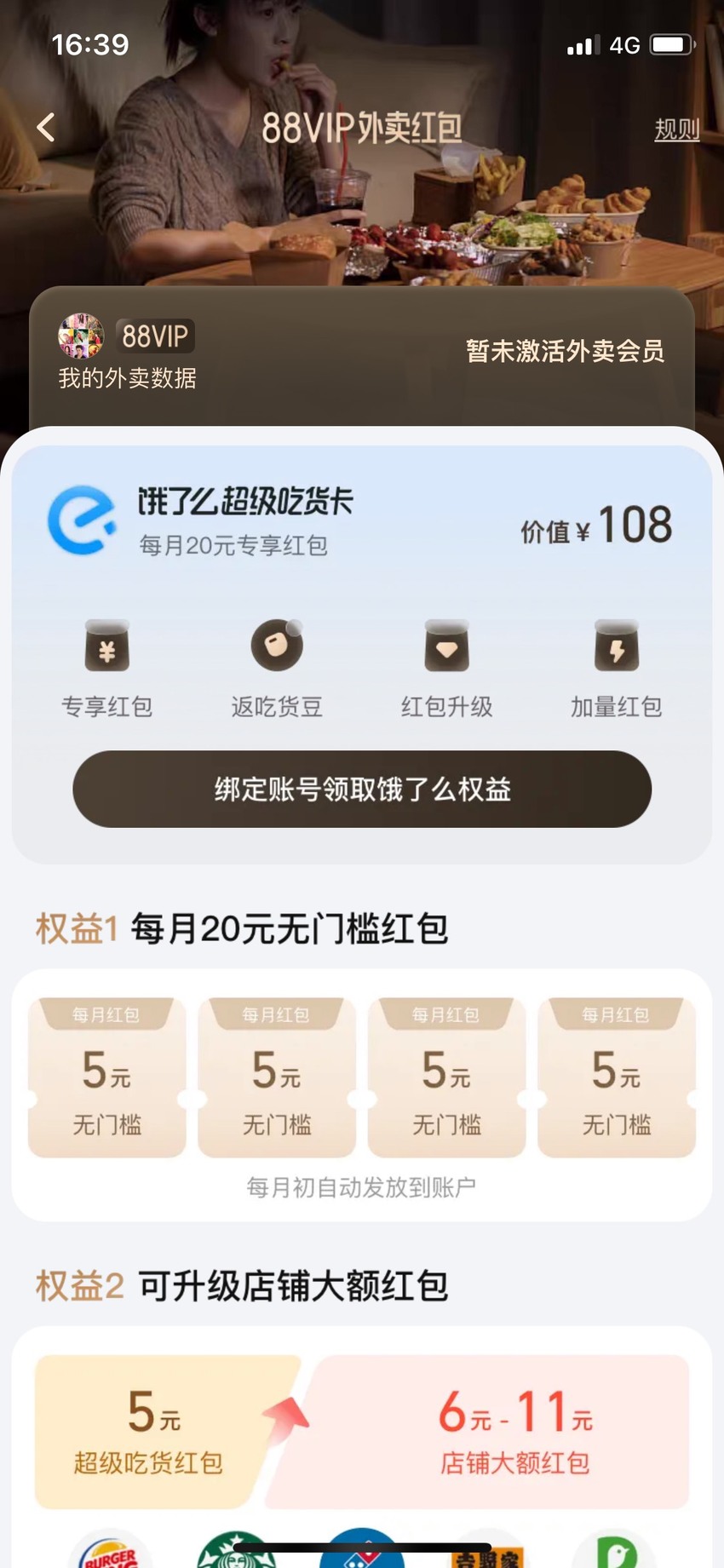Open the 规则 rules link

pyautogui.click(x=676, y=129)
